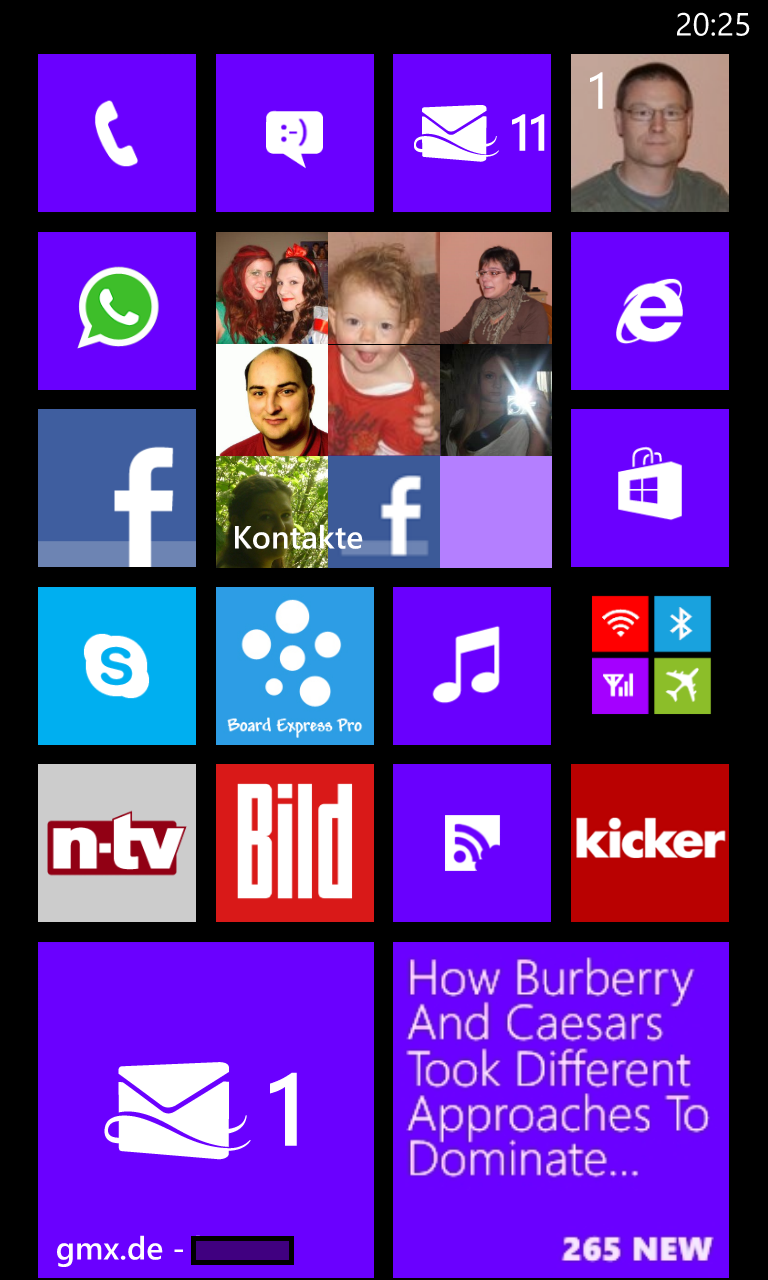Open the profile photo tile with badge 1
Viewport: 768px width, 1280px height.
coord(650,133)
